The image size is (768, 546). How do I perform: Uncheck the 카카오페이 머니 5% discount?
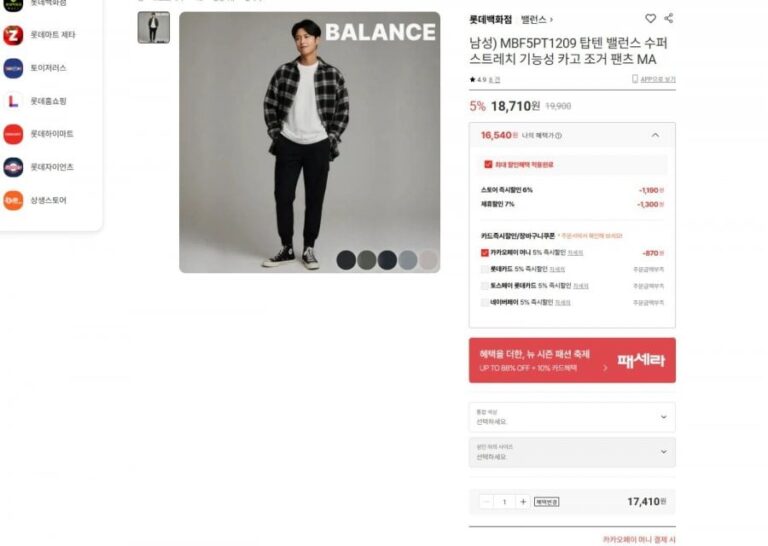coord(485,253)
